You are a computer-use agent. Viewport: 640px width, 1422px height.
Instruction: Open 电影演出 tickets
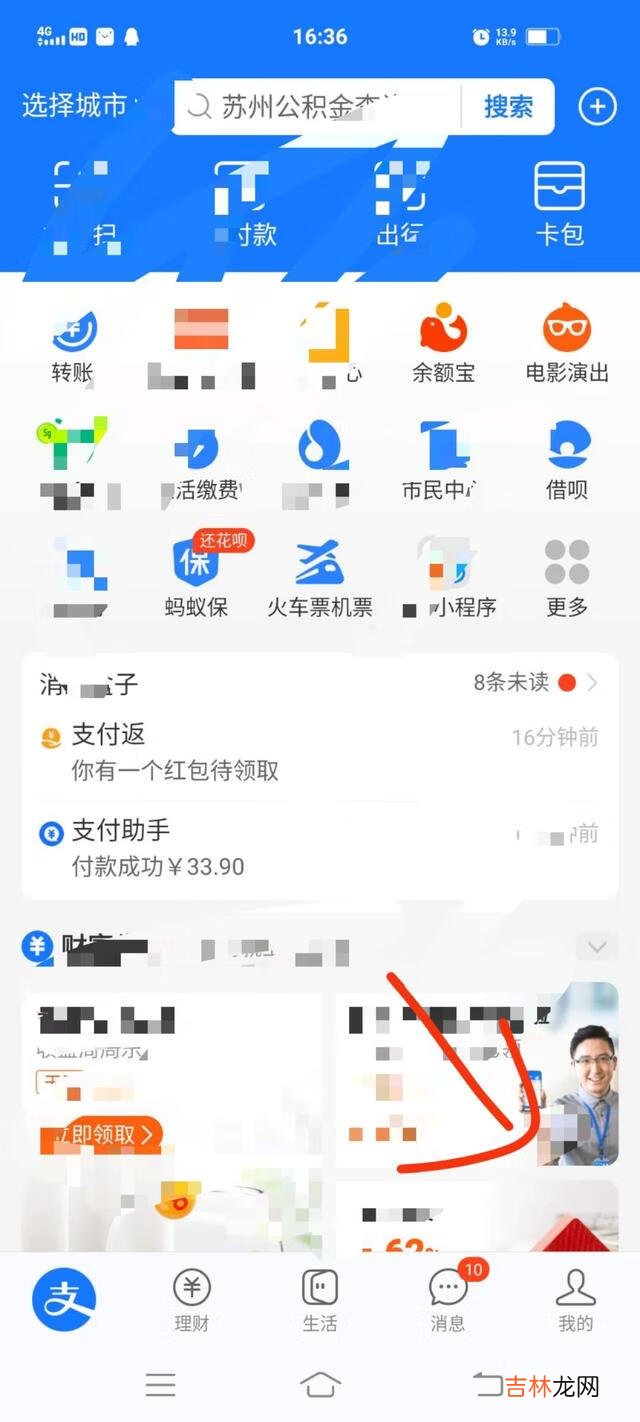click(567, 346)
